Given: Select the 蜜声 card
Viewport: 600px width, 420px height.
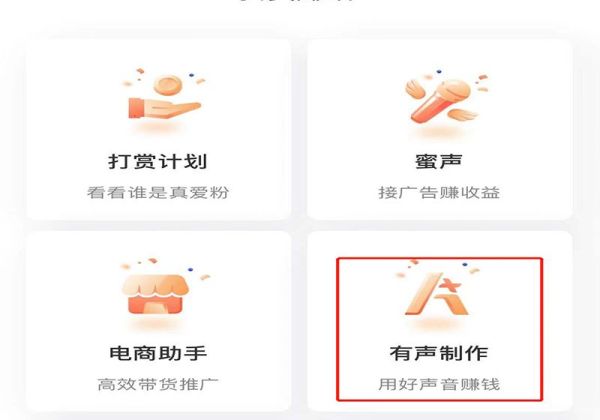Looking at the screenshot, I should click(439, 130).
